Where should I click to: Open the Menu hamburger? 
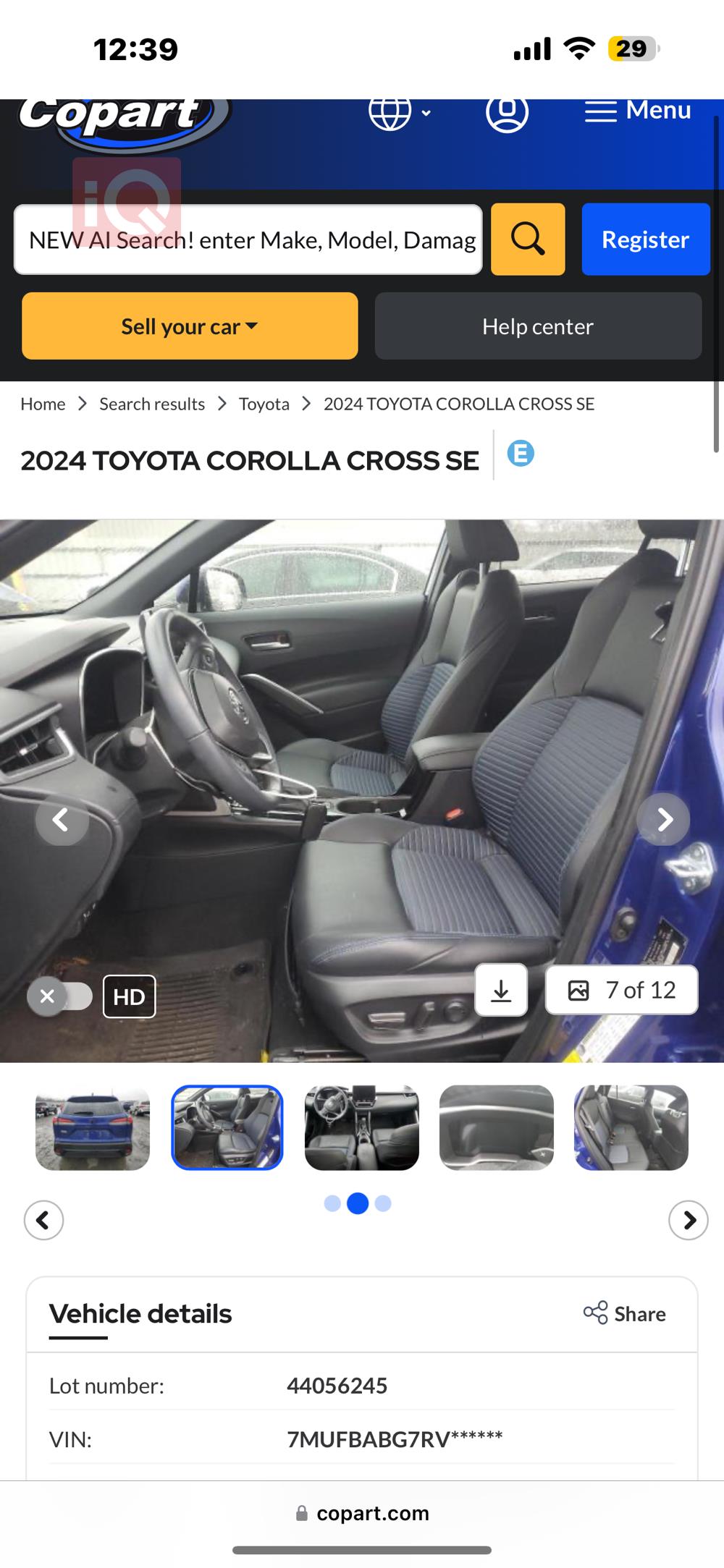coord(638,111)
